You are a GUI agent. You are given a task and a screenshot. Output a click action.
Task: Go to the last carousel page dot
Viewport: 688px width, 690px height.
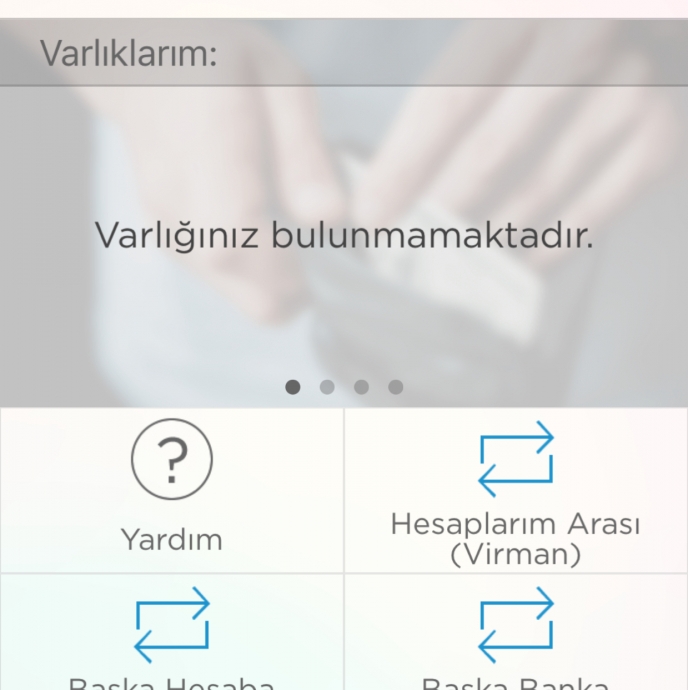[x=396, y=387]
